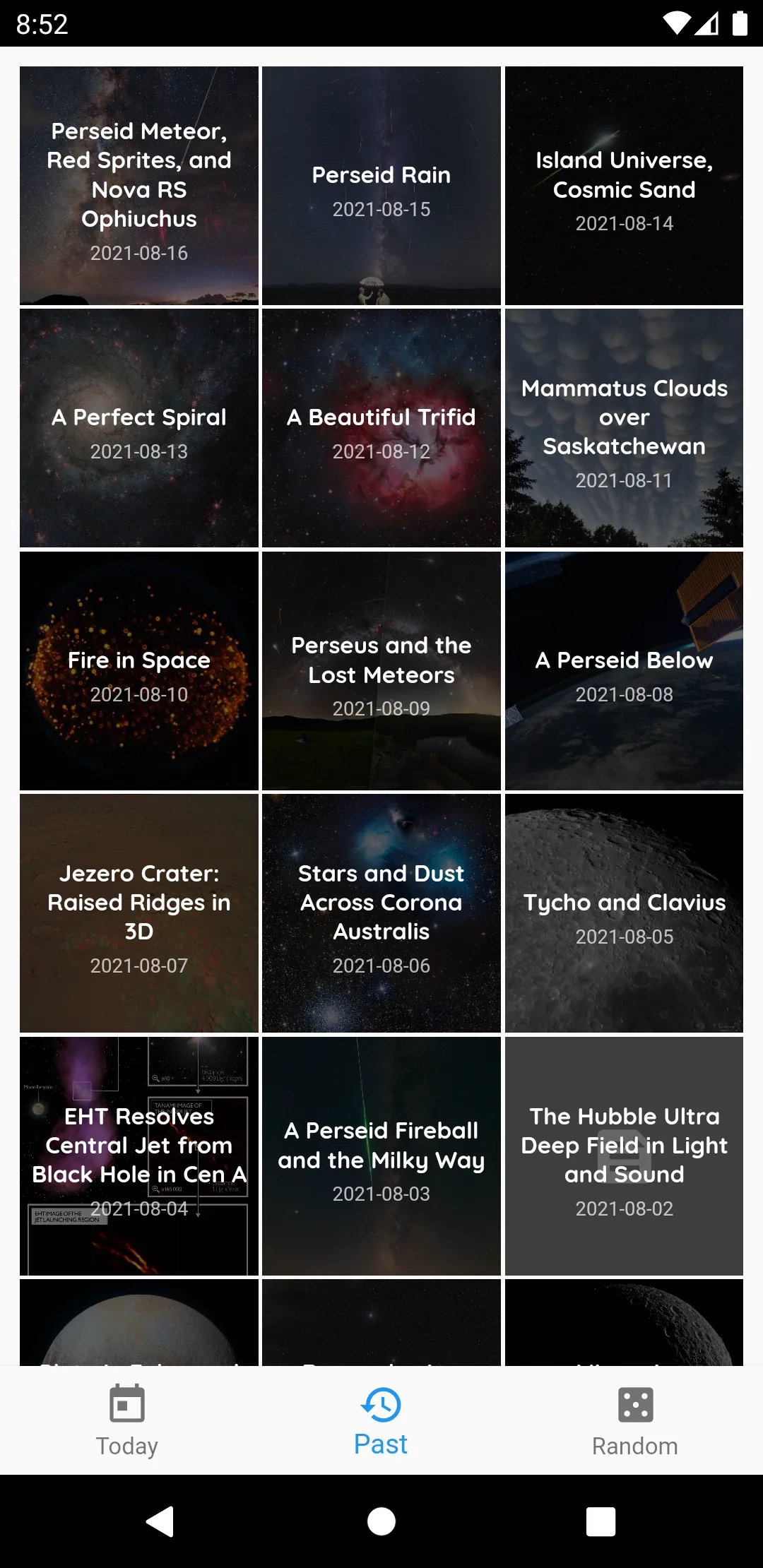View Tycho and Clavius moon image
The height and width of the screenshot is (1568, 763).
(x=624, y=914)
